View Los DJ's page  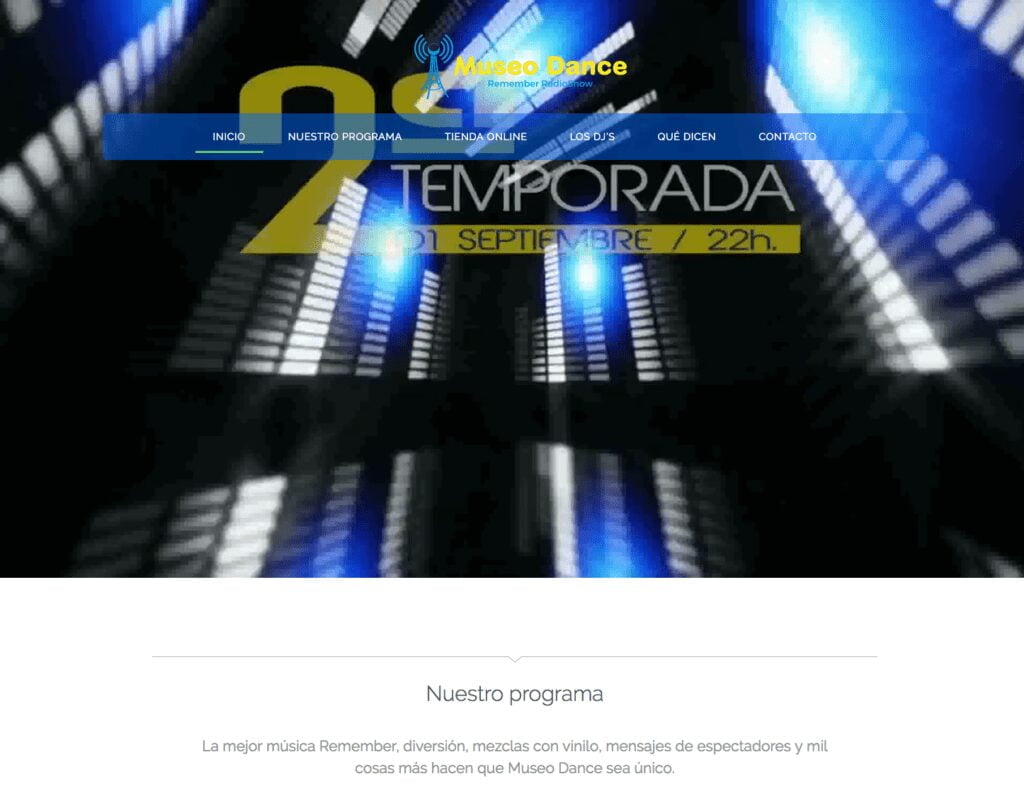[592, 137]
